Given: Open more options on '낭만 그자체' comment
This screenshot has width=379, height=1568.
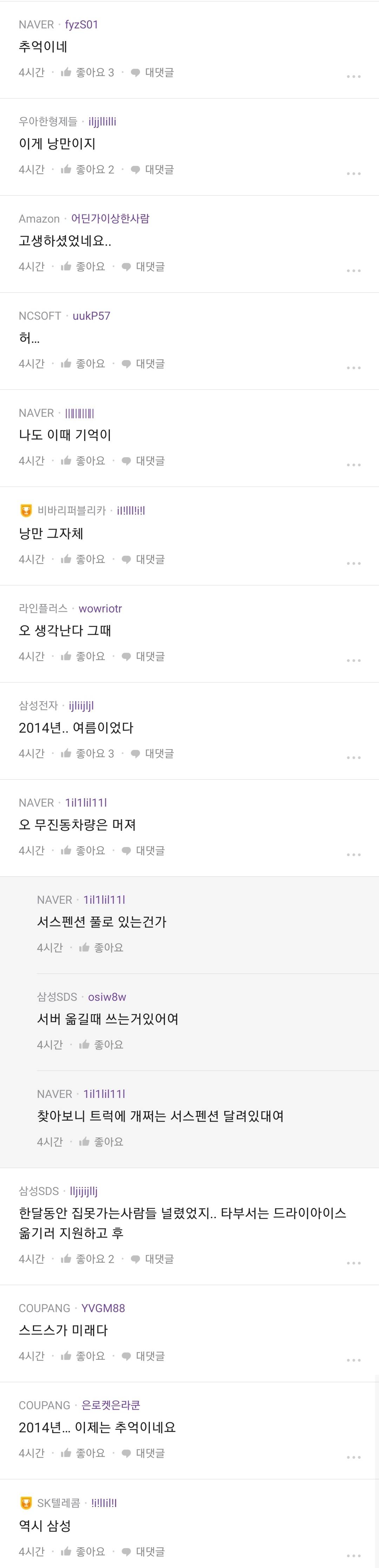Looking at the screenshot, I should click(353, 563).
